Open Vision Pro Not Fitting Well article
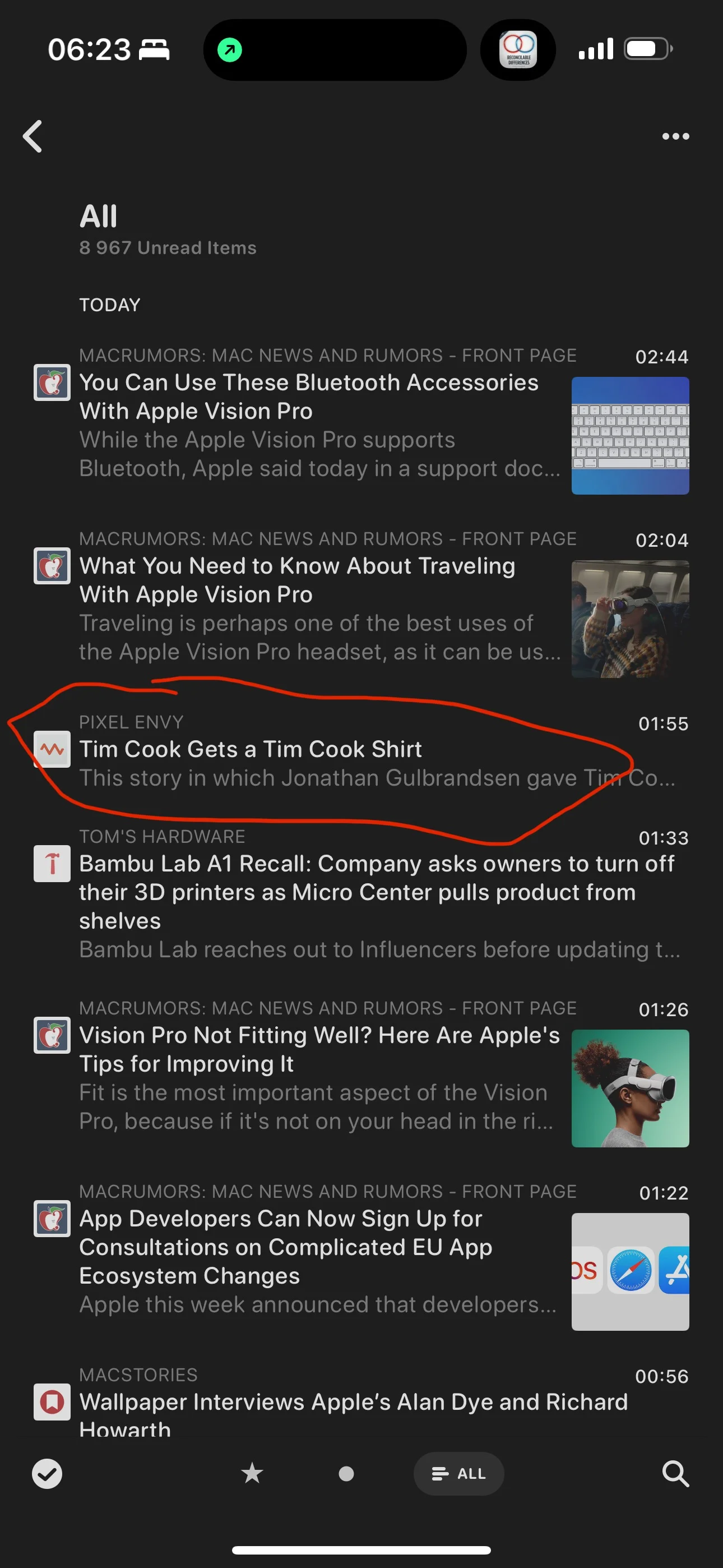Viewport: 723px width, 1568px height. point(319,1049)
